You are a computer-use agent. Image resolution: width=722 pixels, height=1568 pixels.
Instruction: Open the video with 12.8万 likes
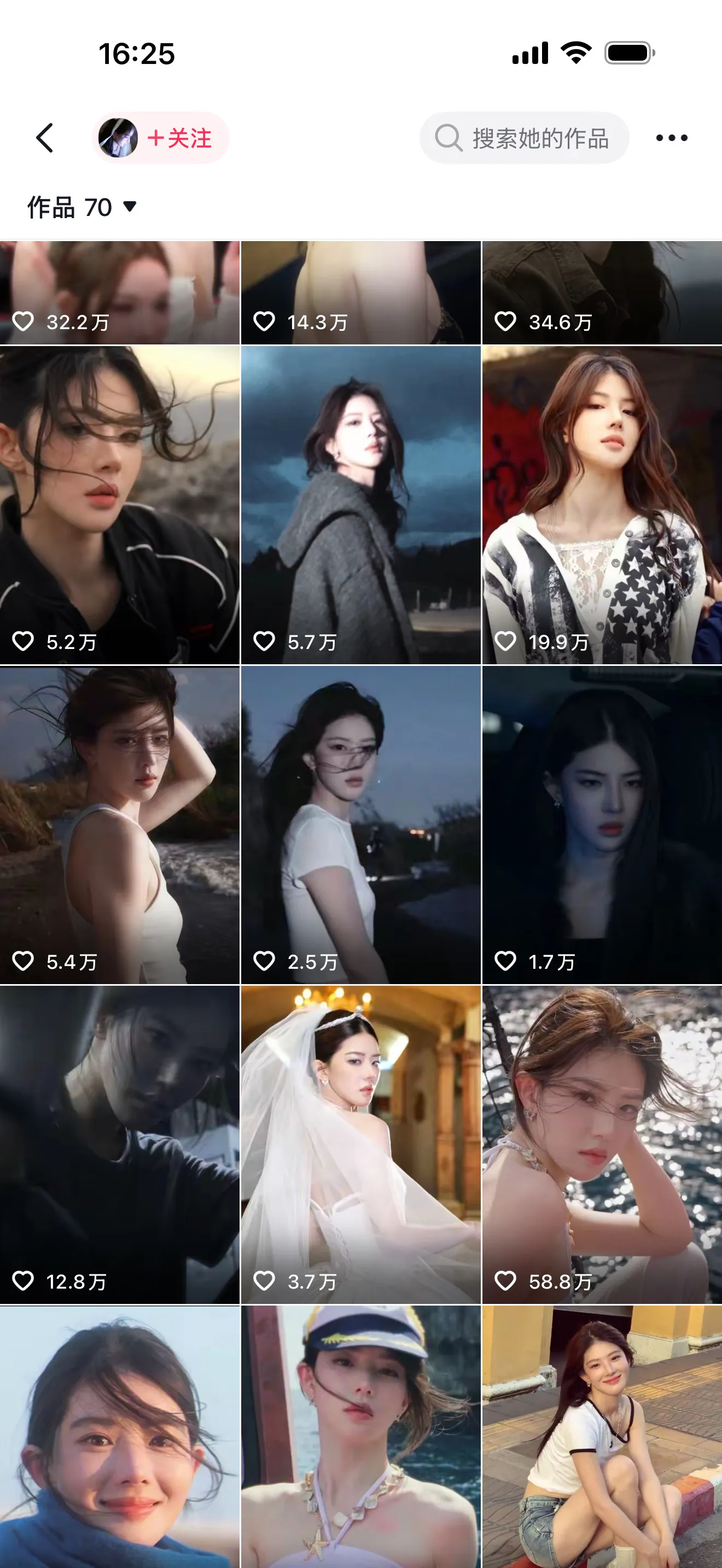pyautogui.click(x=119, y=1145)
